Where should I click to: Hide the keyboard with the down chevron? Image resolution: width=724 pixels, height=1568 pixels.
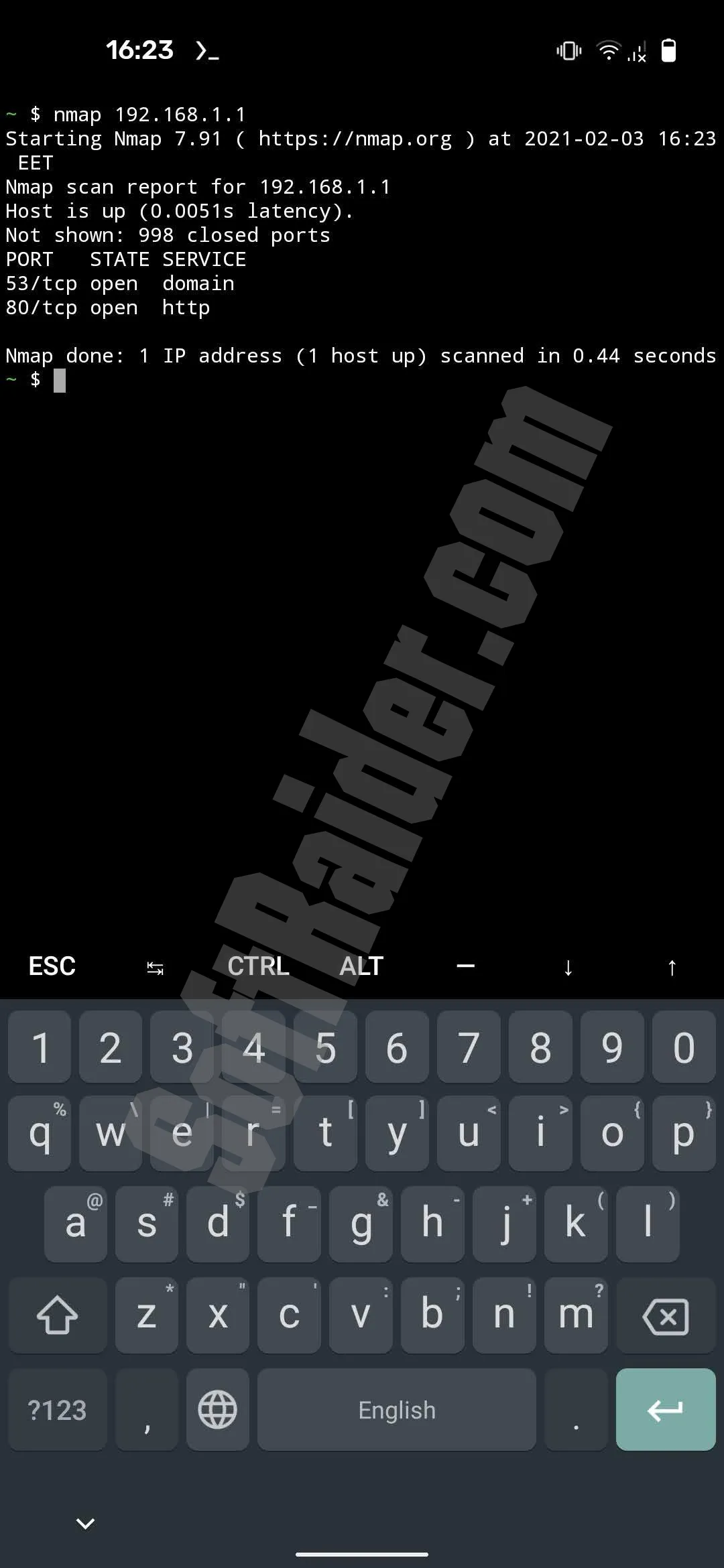[x=86, y=1523]
